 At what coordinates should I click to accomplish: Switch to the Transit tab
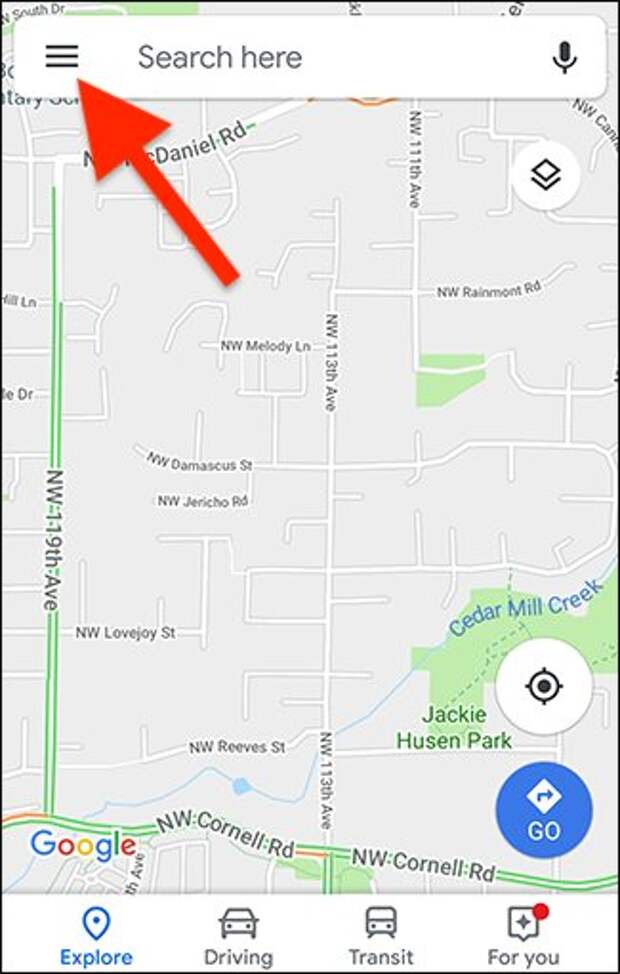[381, 935]
